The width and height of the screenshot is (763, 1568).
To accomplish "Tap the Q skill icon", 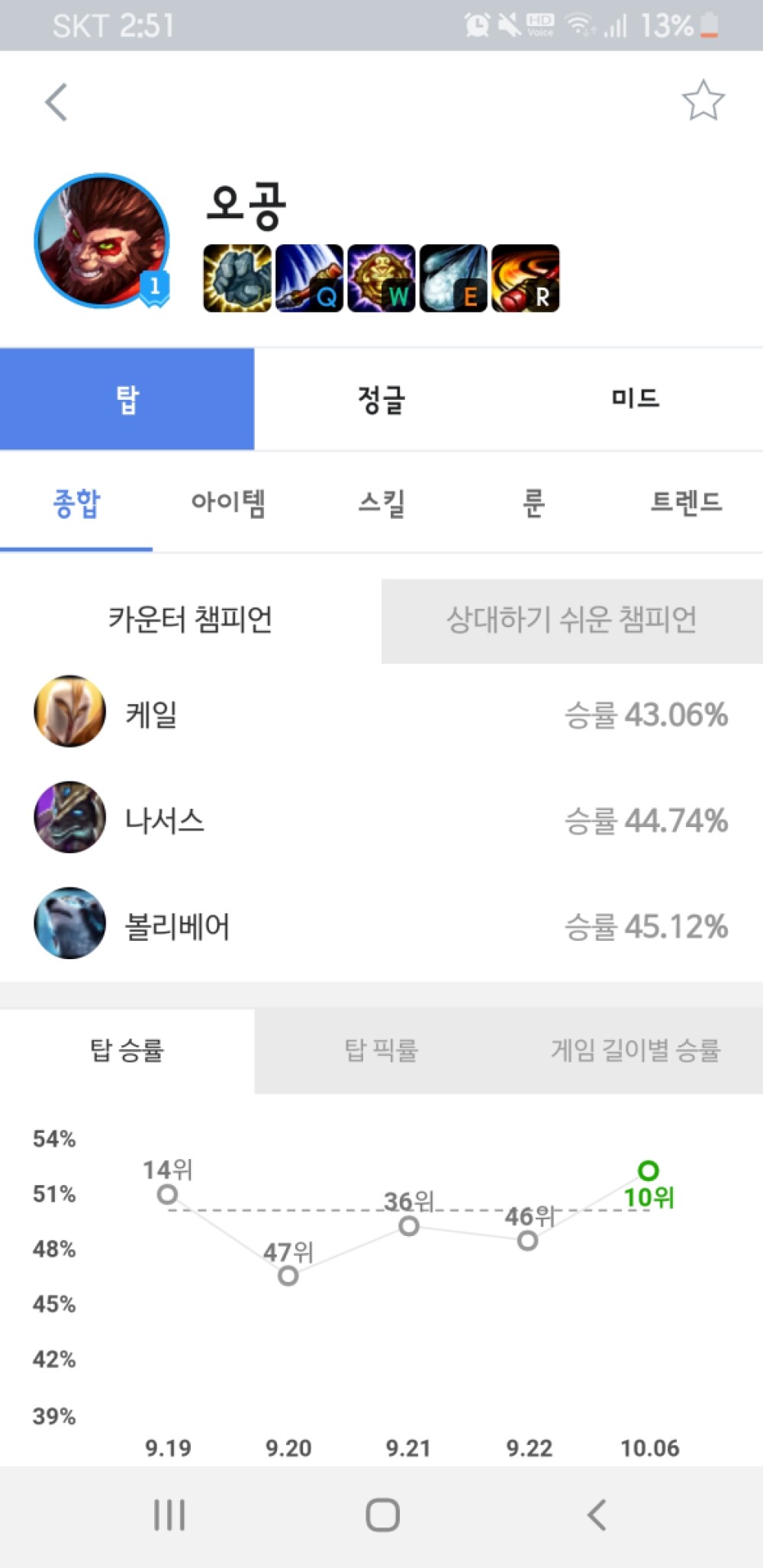I will tap(309, 278).
